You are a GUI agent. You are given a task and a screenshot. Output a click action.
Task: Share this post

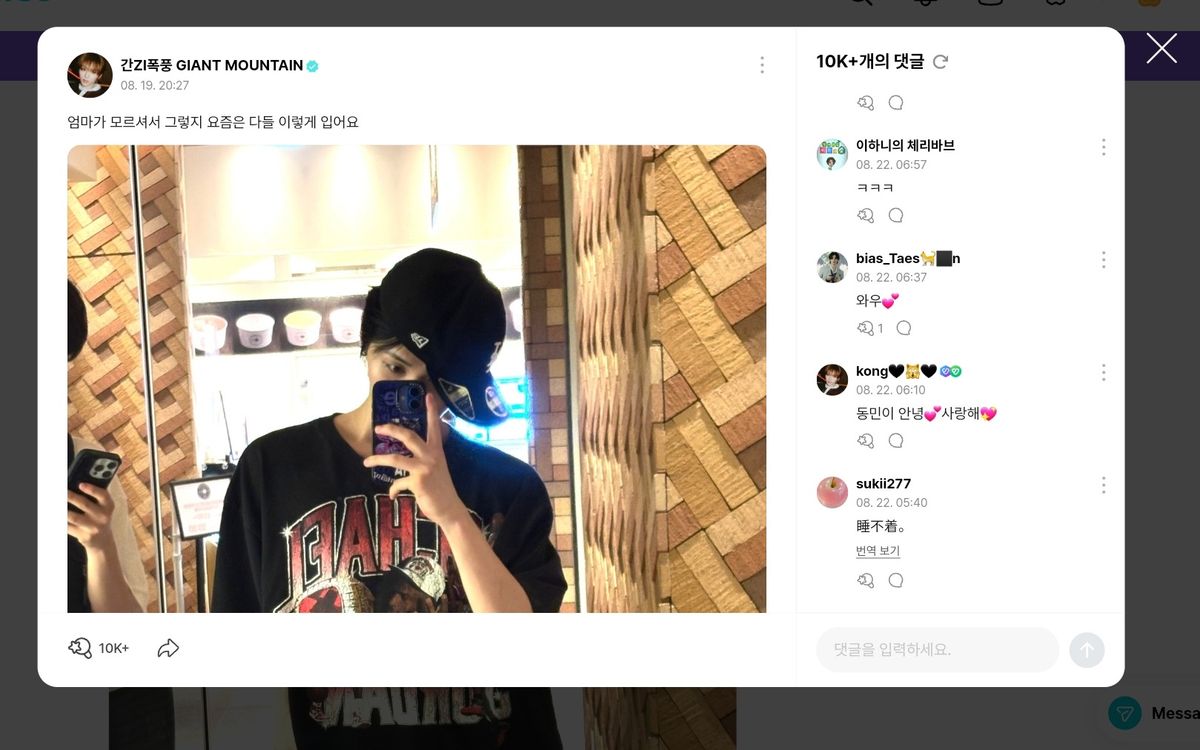click(168, 648)
